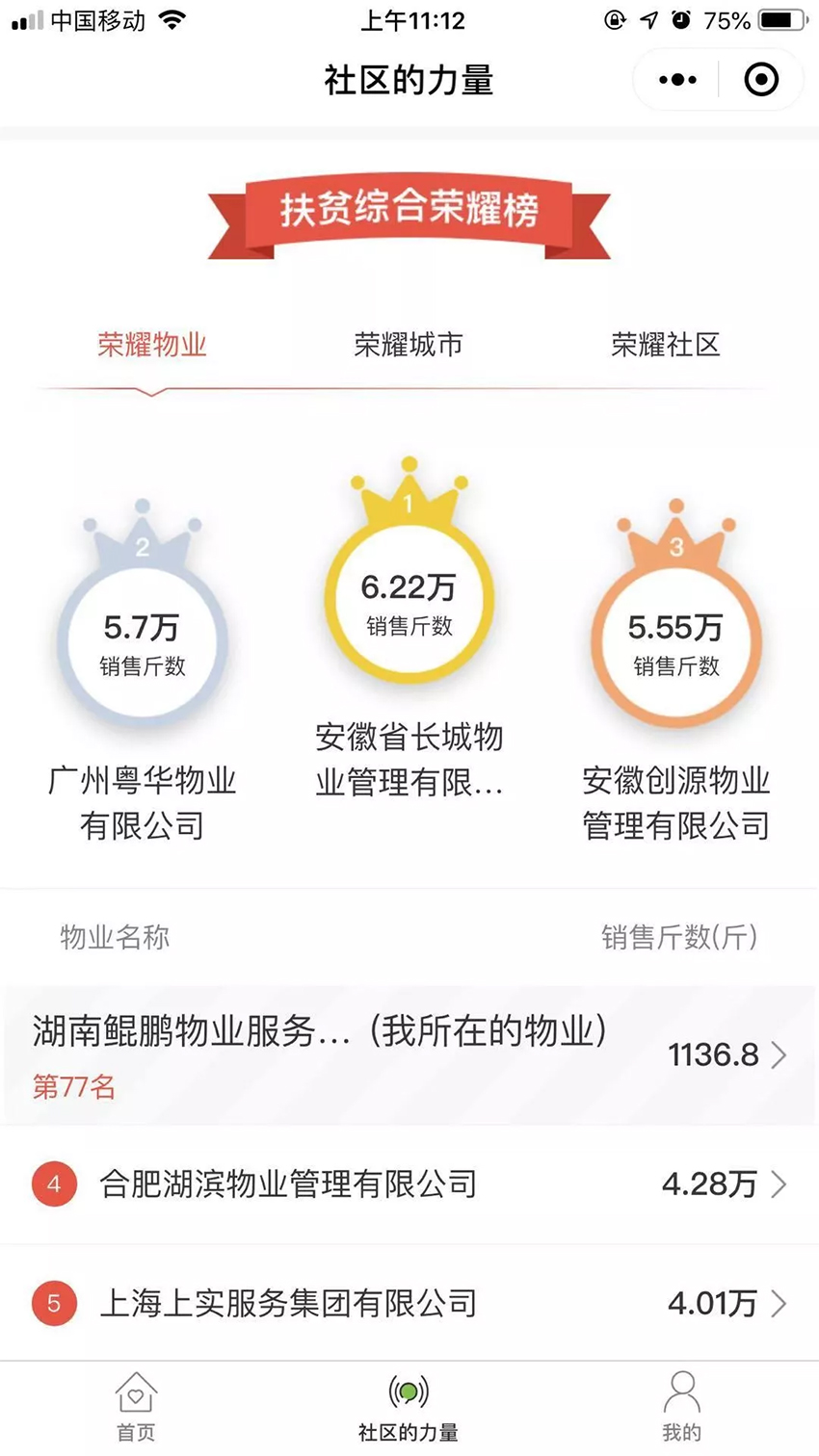
Task: Open the 我的 tab
Action: point(681,1407)
